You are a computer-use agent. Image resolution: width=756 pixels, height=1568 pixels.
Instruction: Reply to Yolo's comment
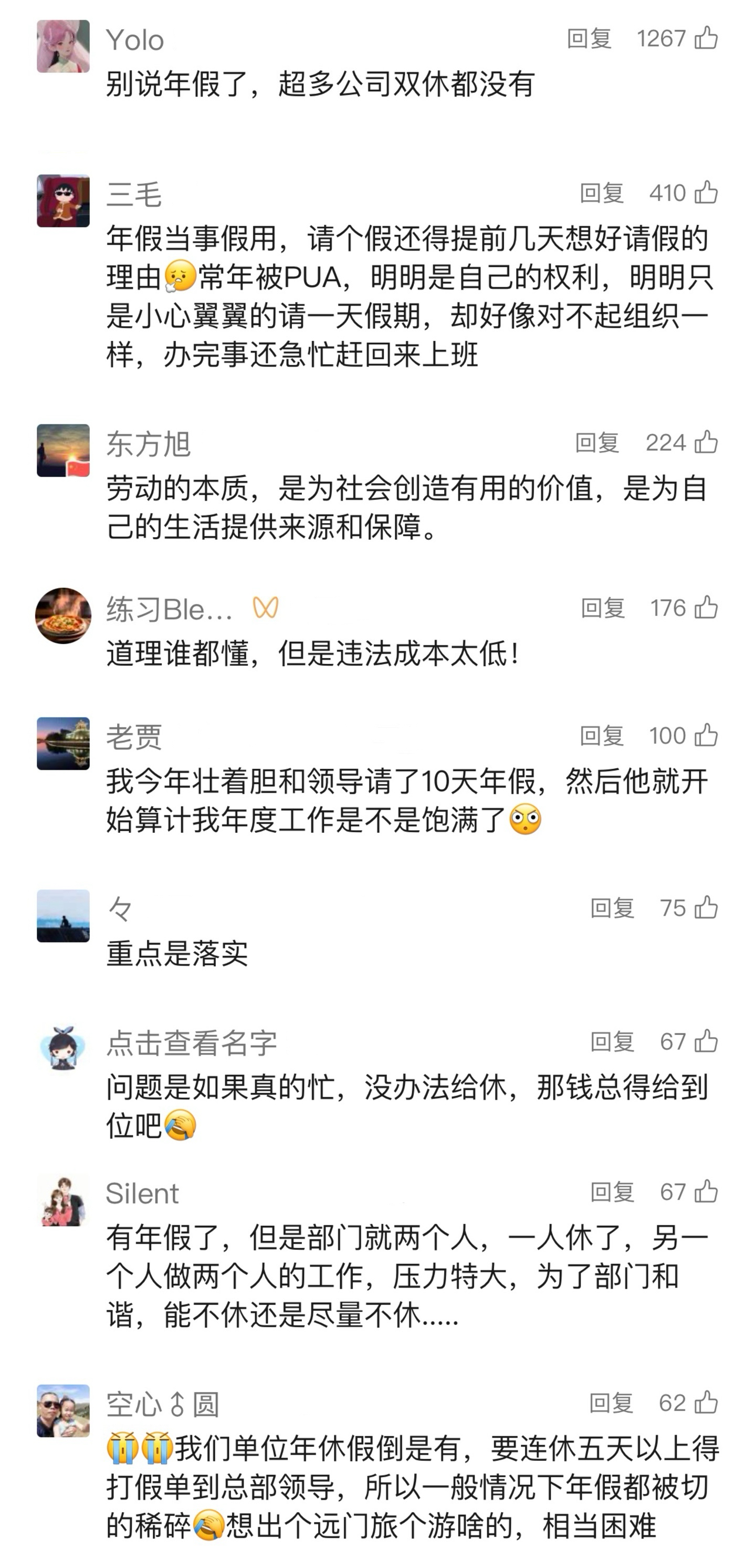(x=589, y=39)
